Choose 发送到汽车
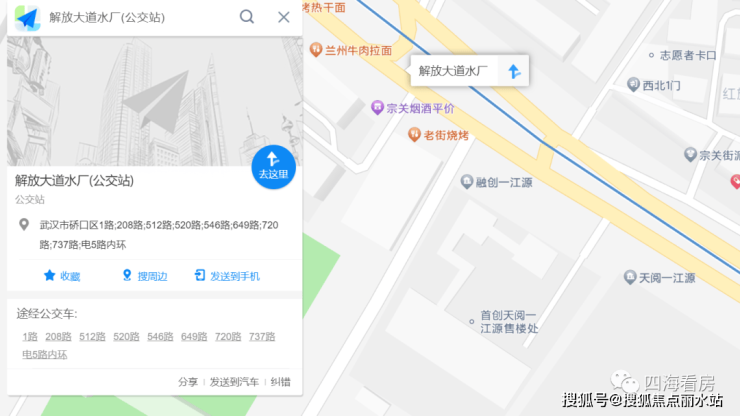The height and width of the screenshot is (416, 740). point(234,382)
